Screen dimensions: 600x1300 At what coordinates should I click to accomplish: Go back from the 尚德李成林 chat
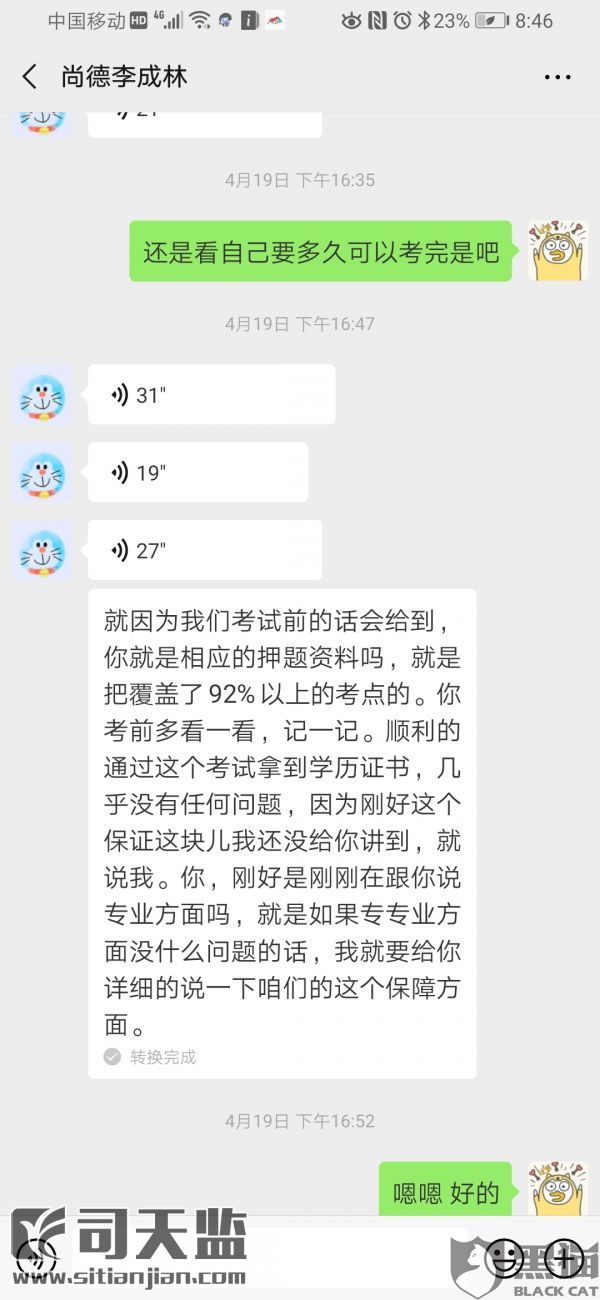pos(30,77)
